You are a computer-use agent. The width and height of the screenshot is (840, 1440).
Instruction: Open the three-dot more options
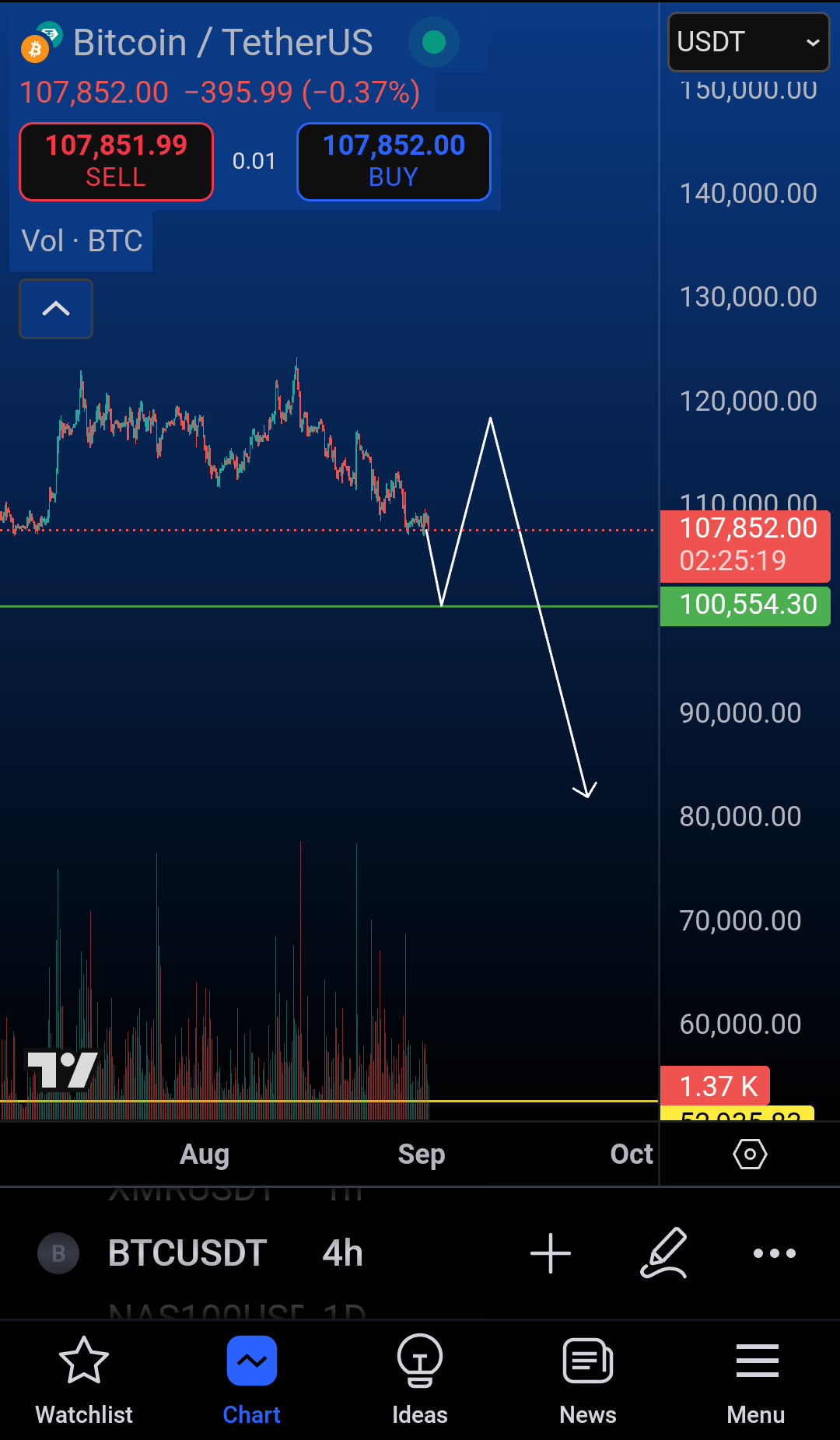pos(775,1253)
